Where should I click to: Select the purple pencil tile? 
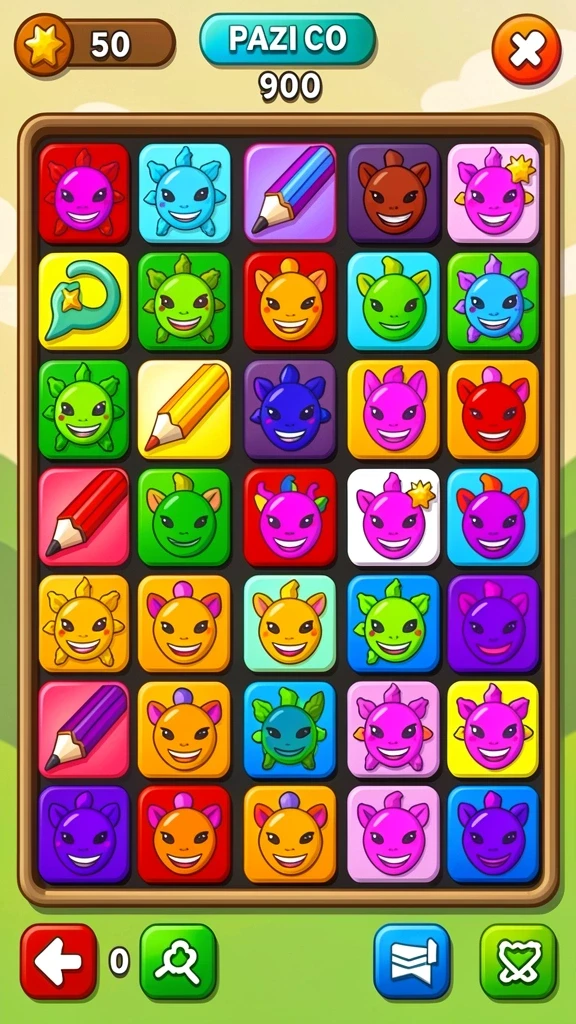coord(84,730)
